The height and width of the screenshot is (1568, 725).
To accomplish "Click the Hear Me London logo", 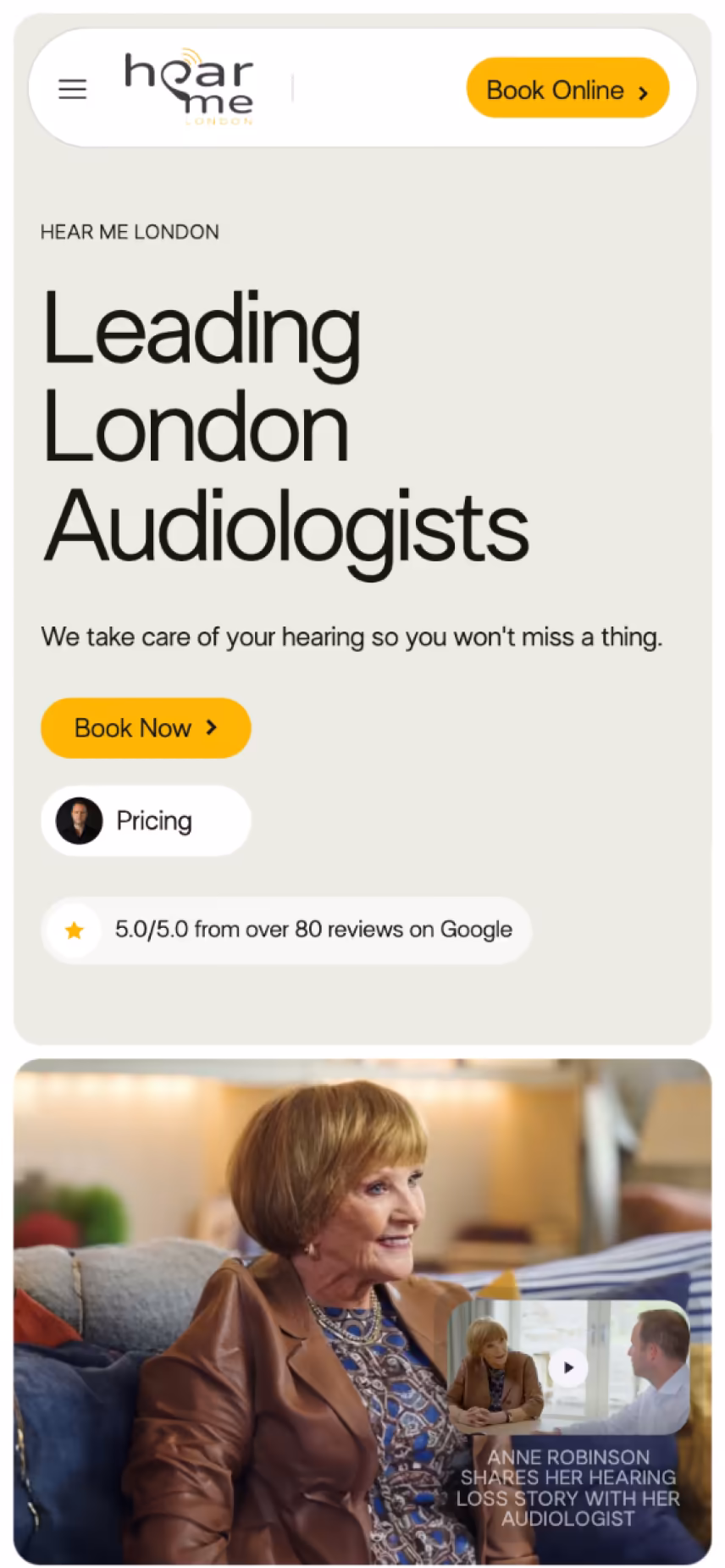I will tap(188, 87).
